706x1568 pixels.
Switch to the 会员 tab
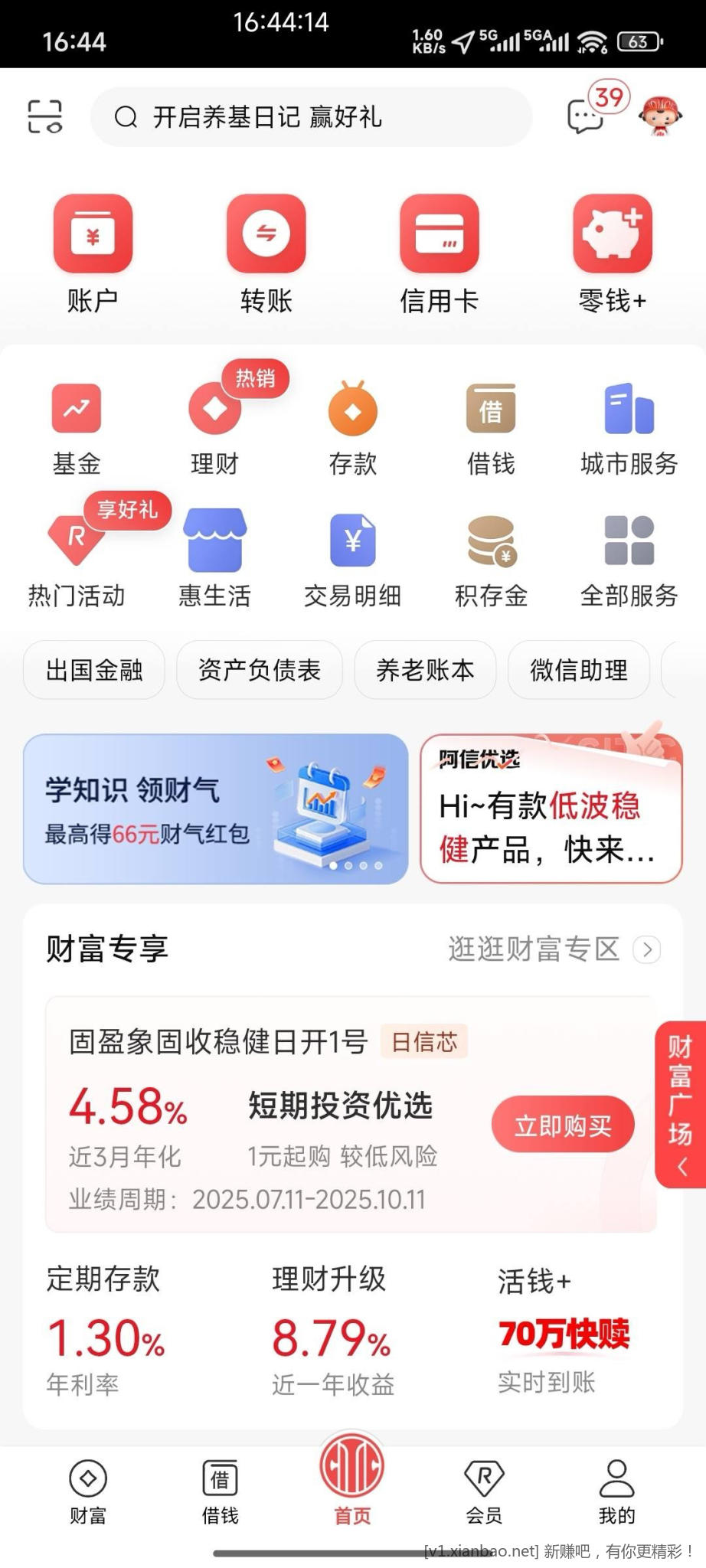coord(484,1491)
